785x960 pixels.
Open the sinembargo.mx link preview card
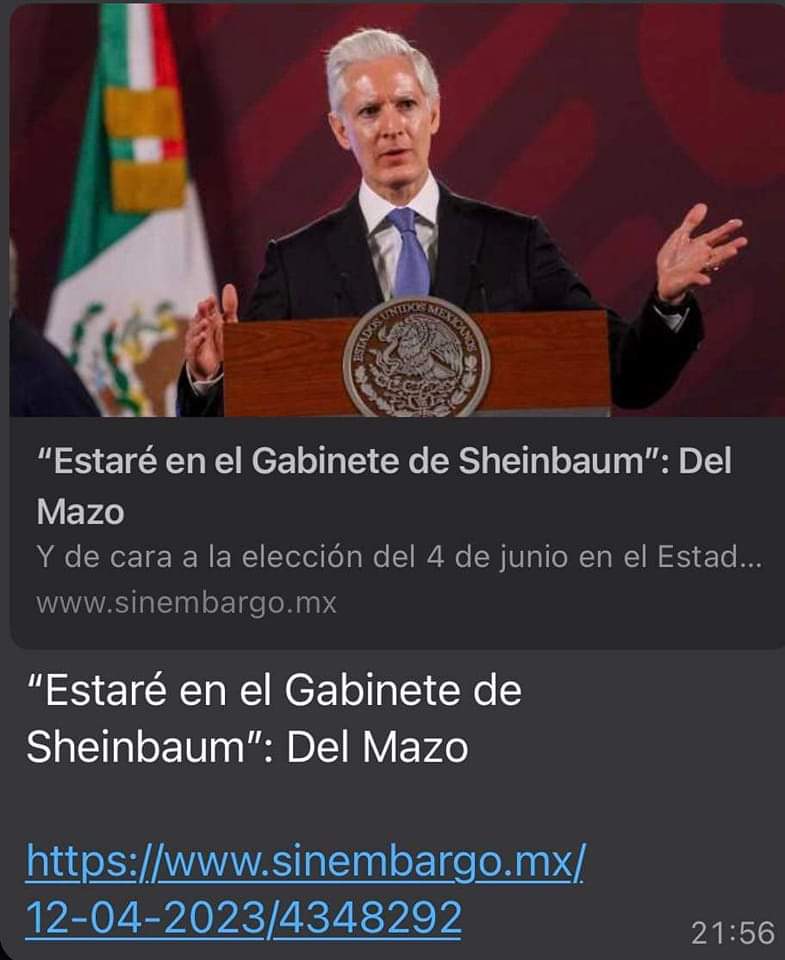397,326
